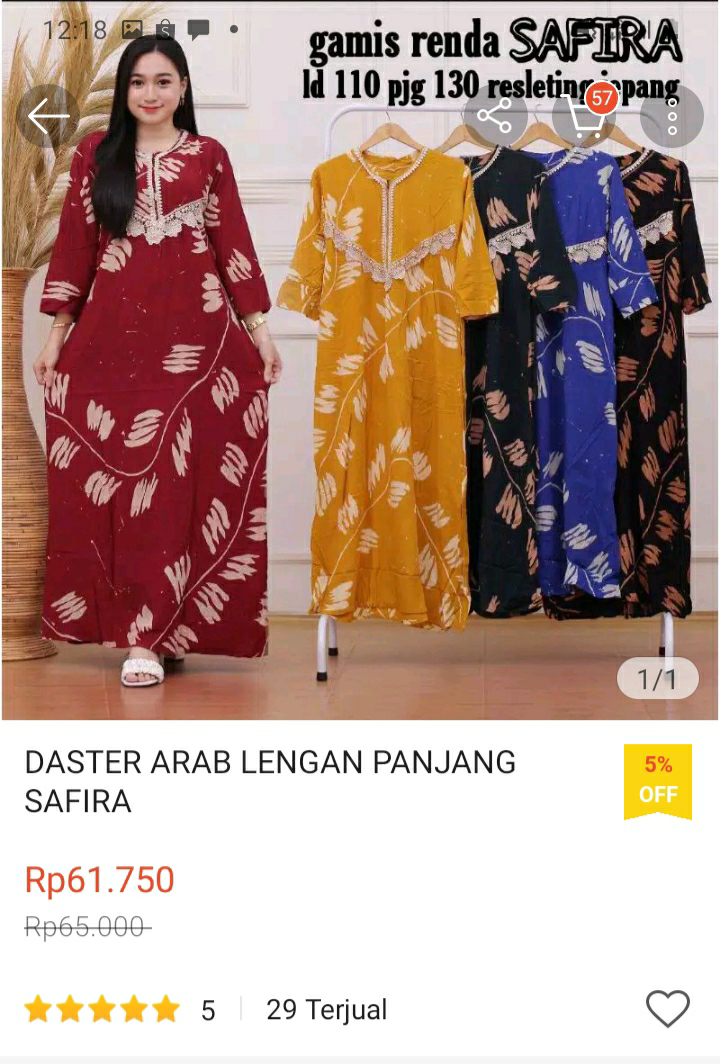Viewport: 720px width, 1064px height.
Task: Open the three-dot overflow menu
Action: [672, 117]
